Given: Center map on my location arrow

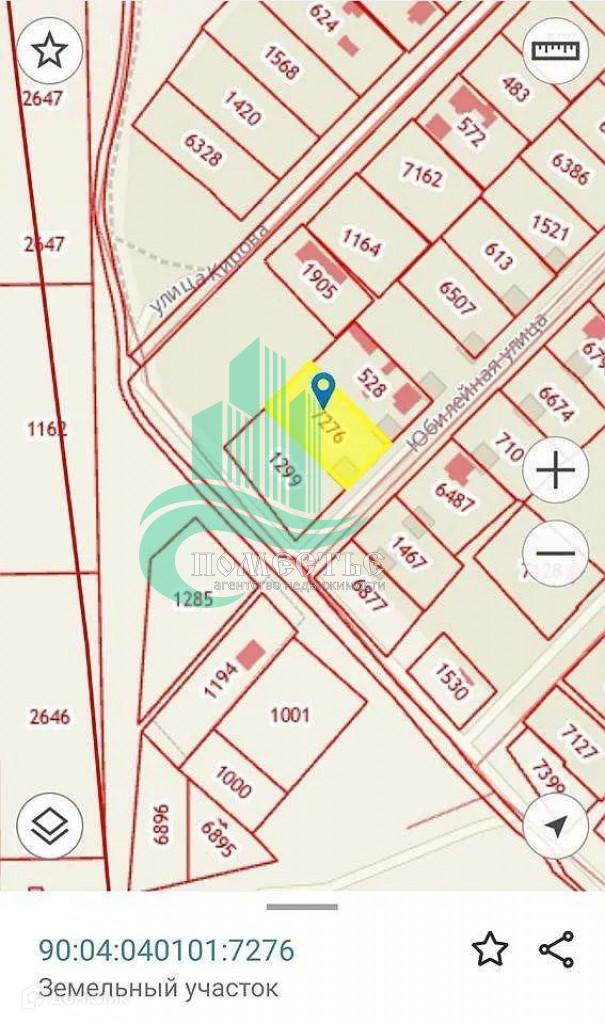Looking at the screenshot, I should click(555, 825).
